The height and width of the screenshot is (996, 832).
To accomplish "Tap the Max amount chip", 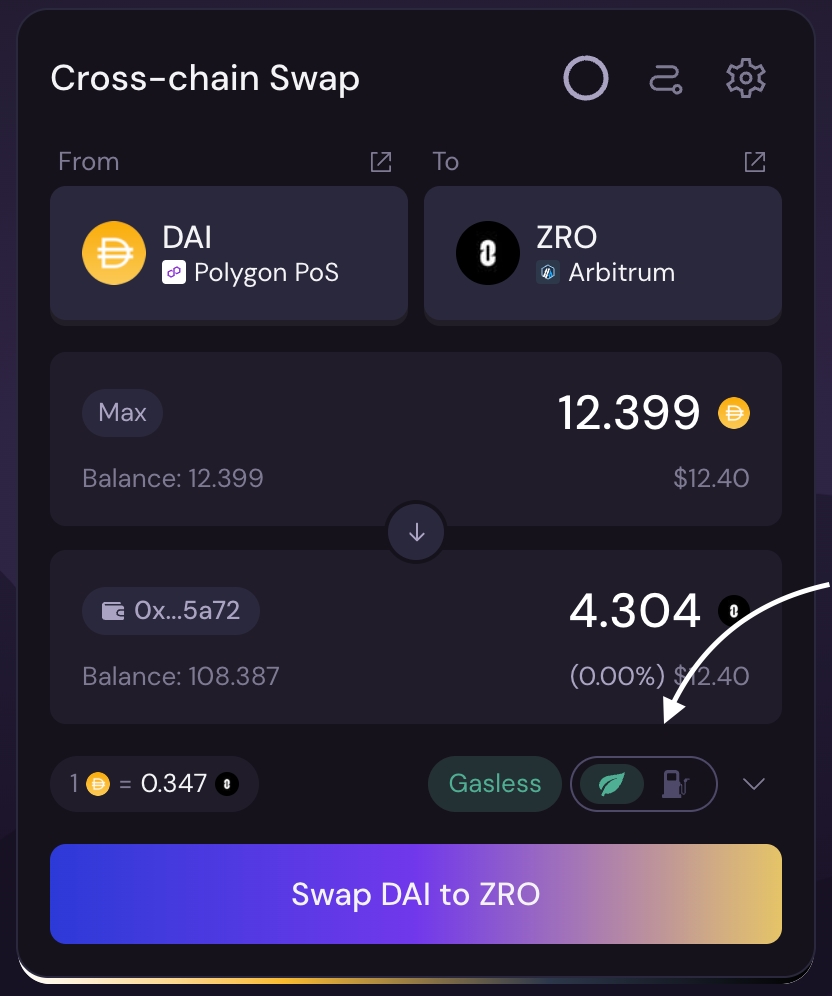I will [122, 412].
